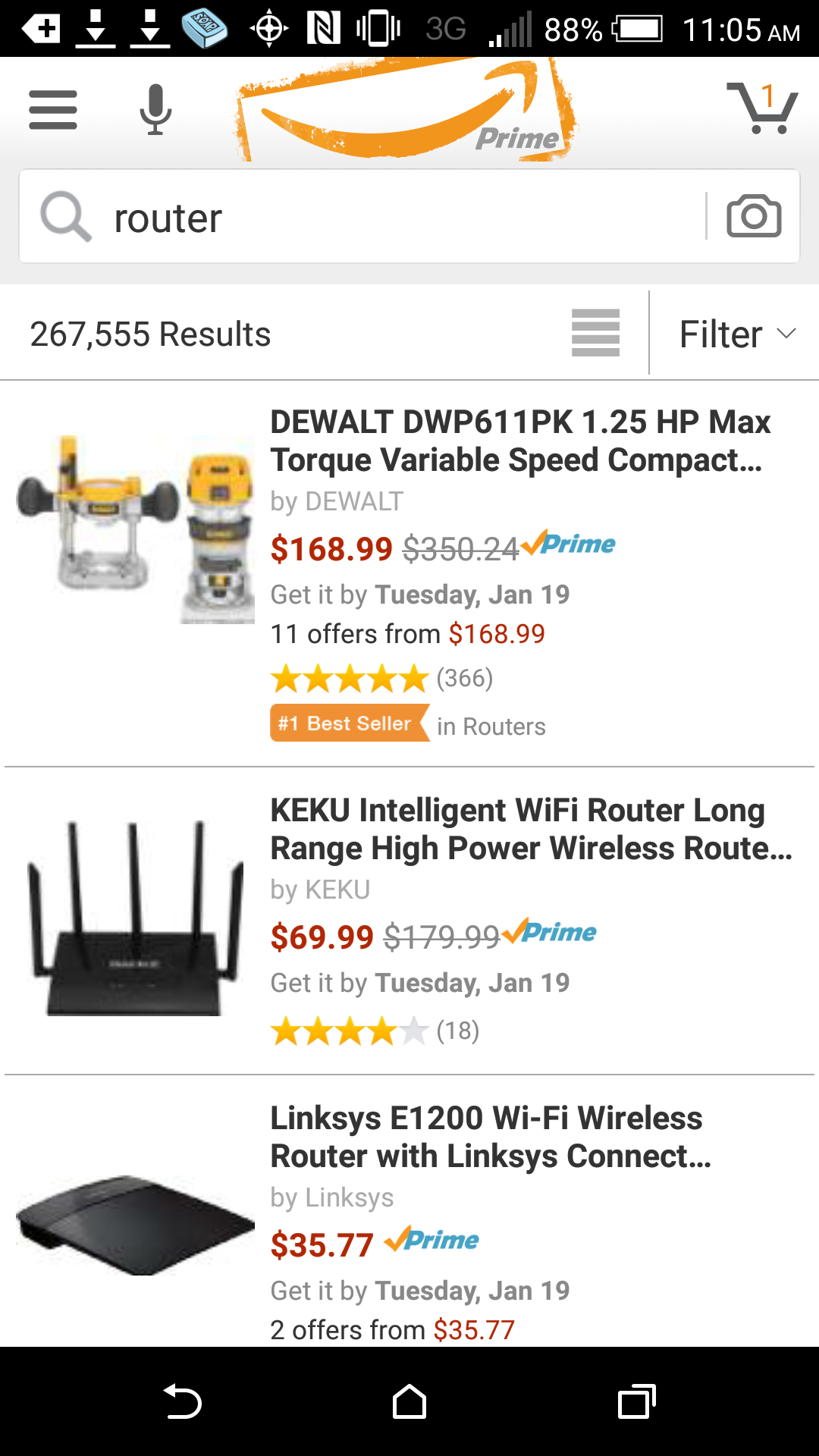The width and height of the screenshot is (819, 1456).
Task: Select the Linksys E1200 Wi-Fi Router result
Action: [x=490, y=1137]
